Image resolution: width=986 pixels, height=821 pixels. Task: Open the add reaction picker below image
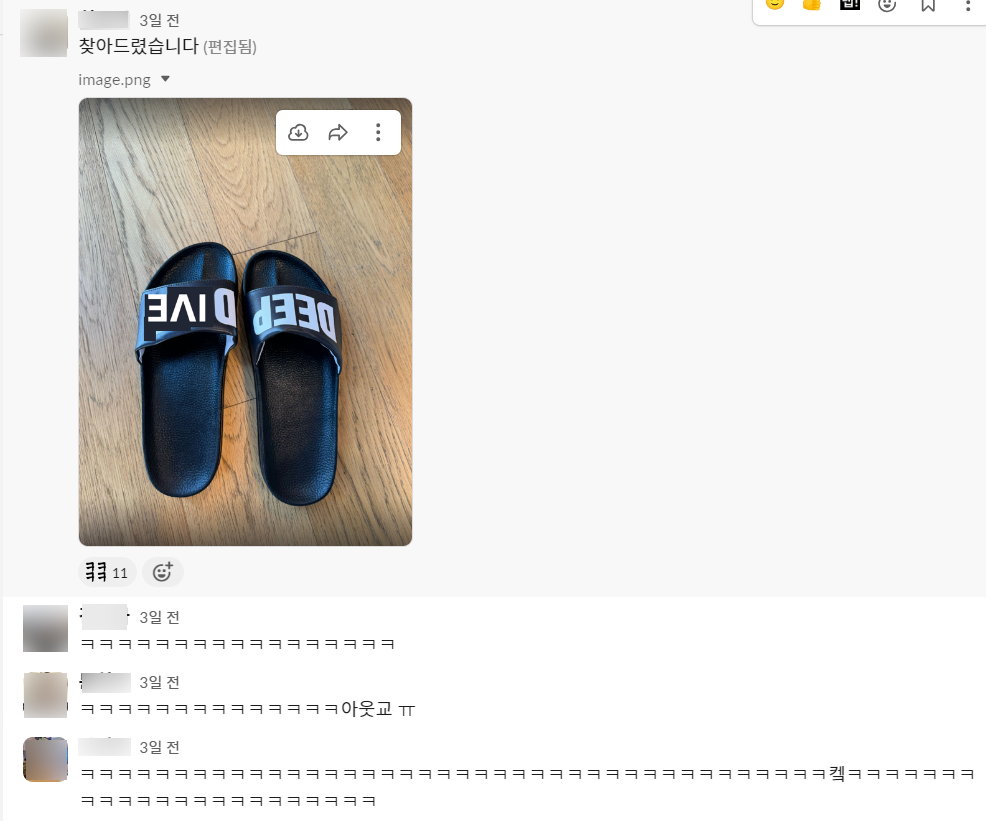(162, 572)
